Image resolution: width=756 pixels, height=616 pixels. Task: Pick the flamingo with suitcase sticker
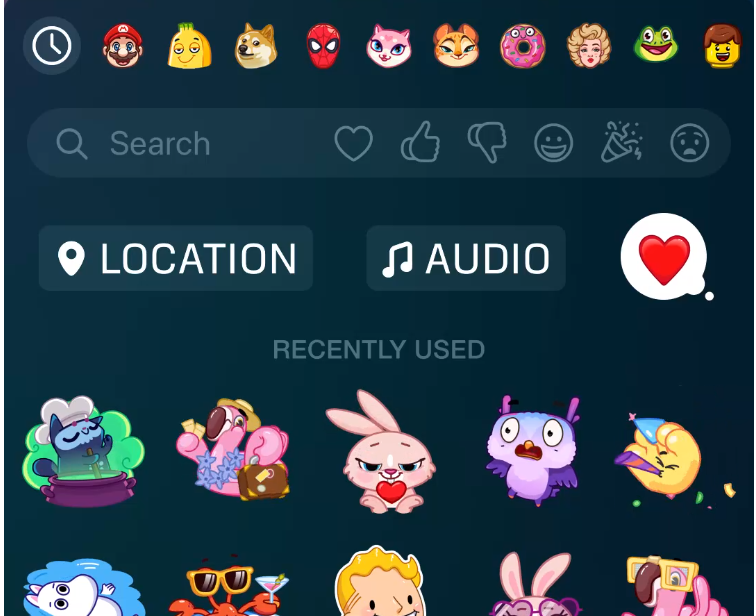coord(232,450)
